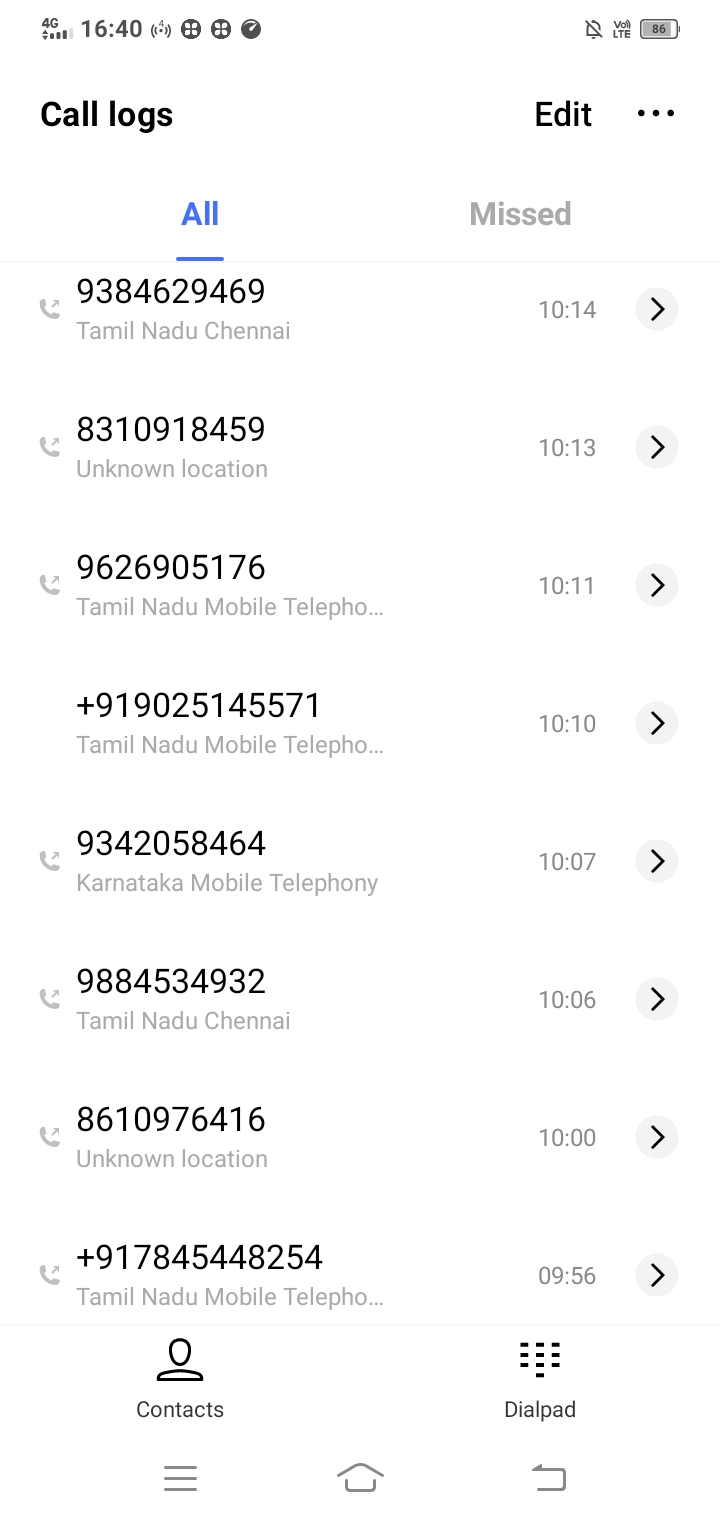Open the three-dot overflow menu
The height and width of the screenshot is (1520, 720).
pyautogui.click(x=656, y=114)
